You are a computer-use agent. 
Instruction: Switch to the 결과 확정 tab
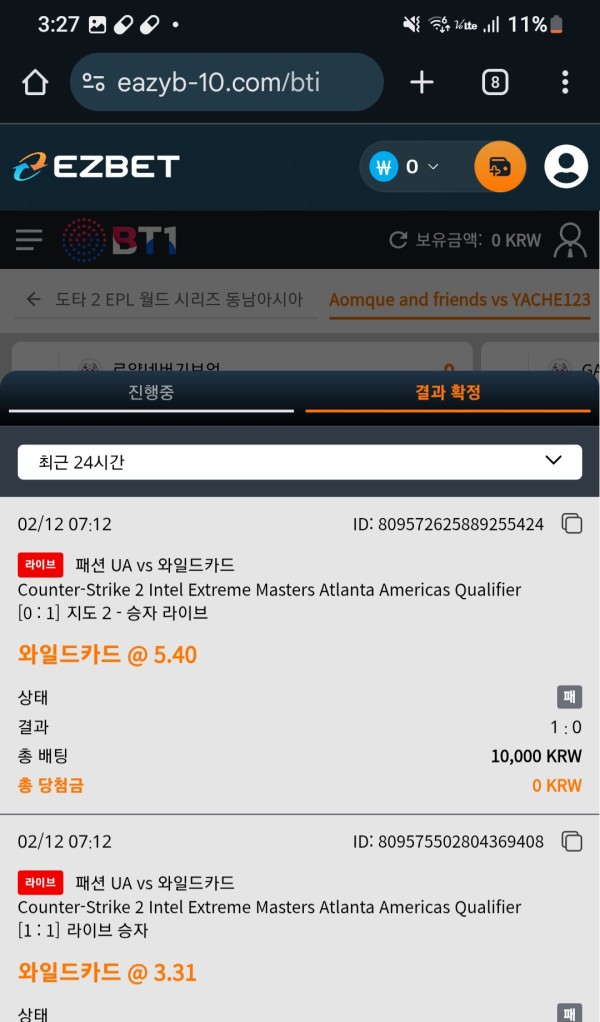[x=447, y=393]
